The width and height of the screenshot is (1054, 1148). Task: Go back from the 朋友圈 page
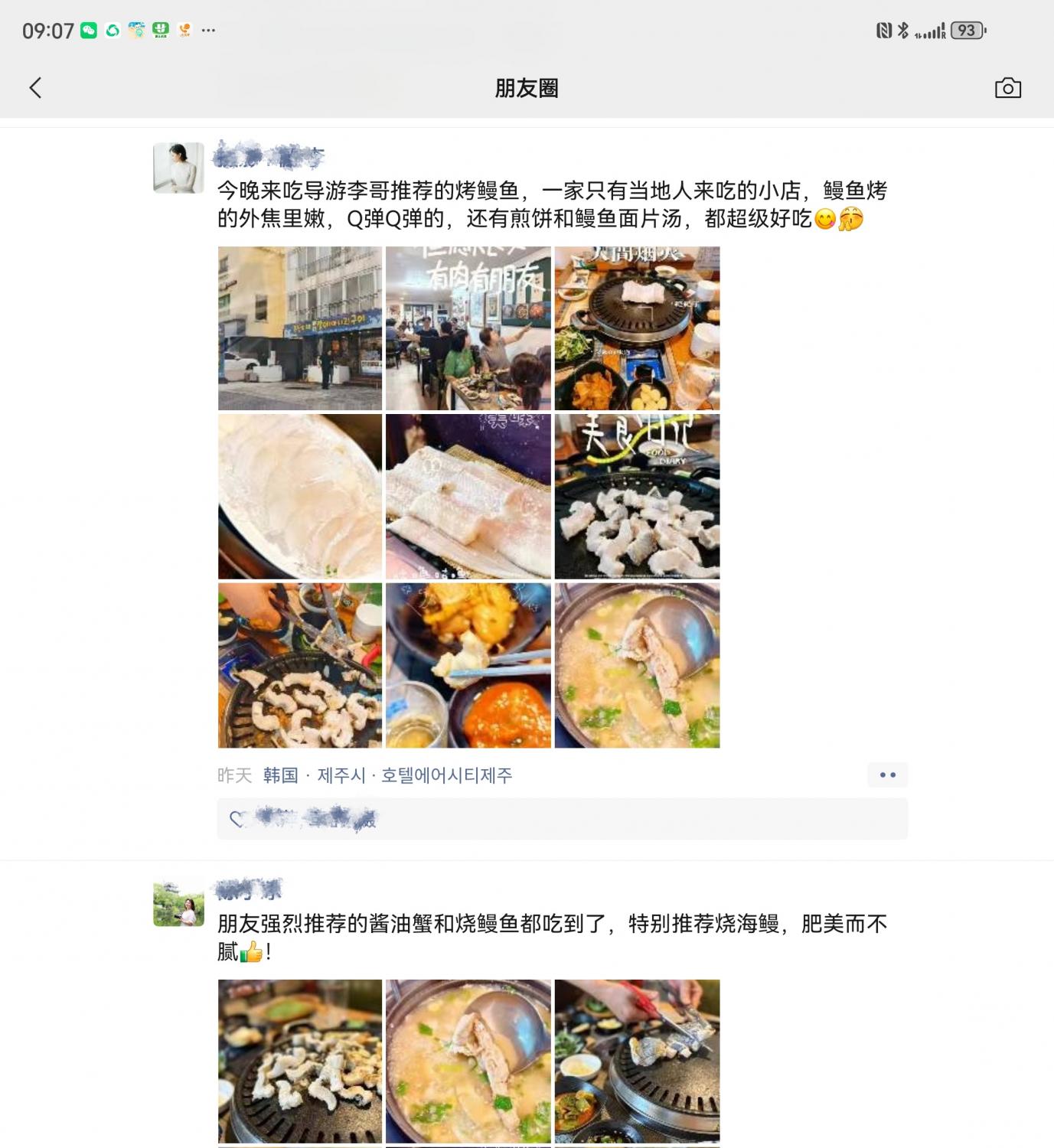click(35, 88)
